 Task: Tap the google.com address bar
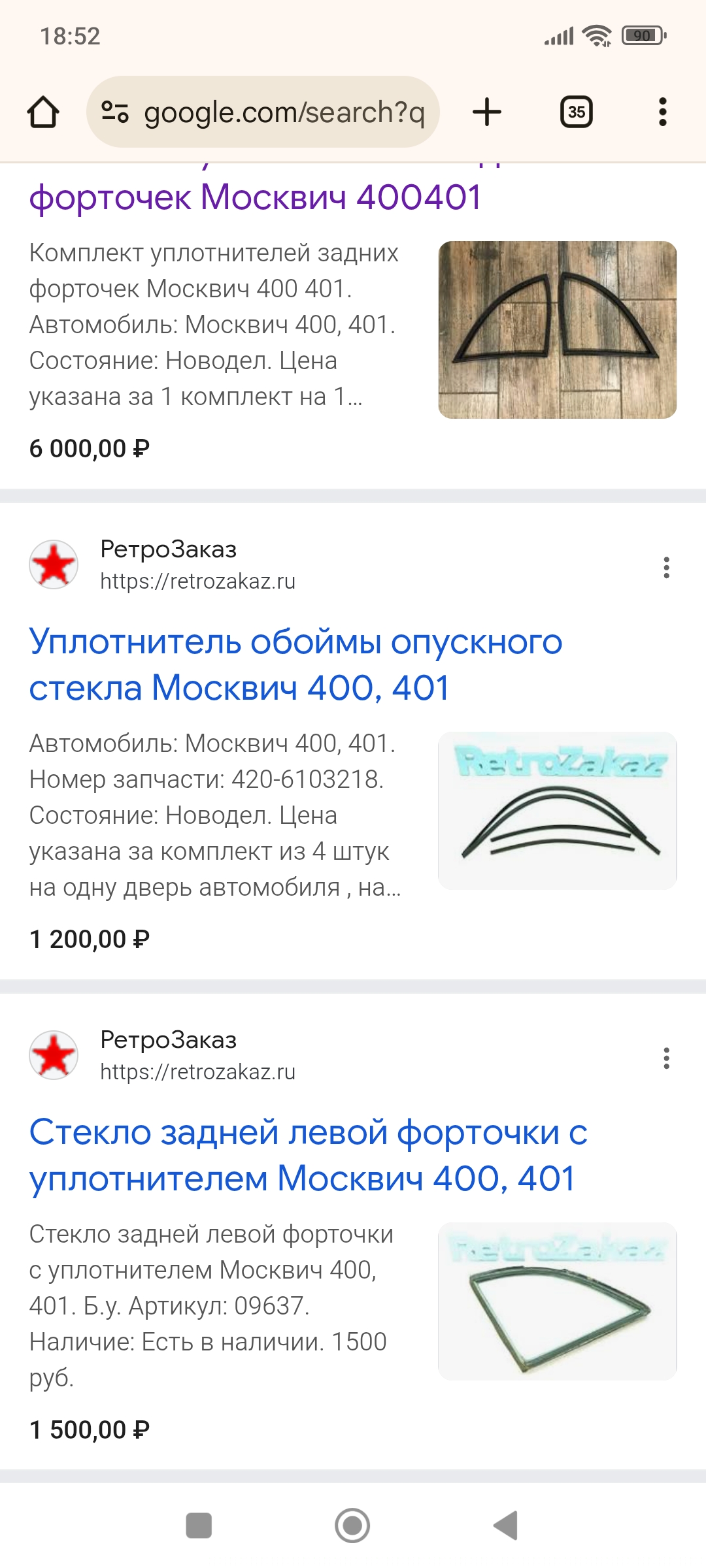tap(263, 112)
